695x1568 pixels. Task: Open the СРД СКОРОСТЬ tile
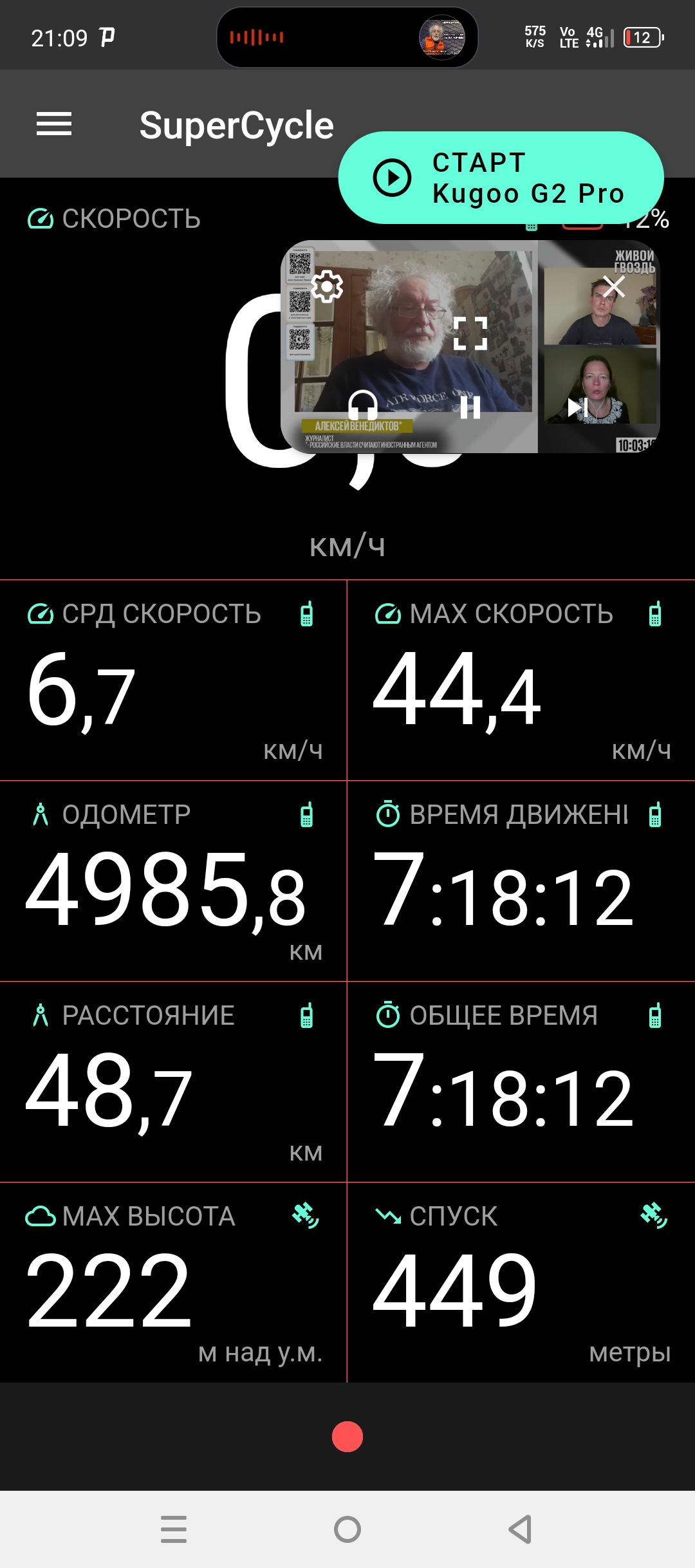tap(173, 680)
